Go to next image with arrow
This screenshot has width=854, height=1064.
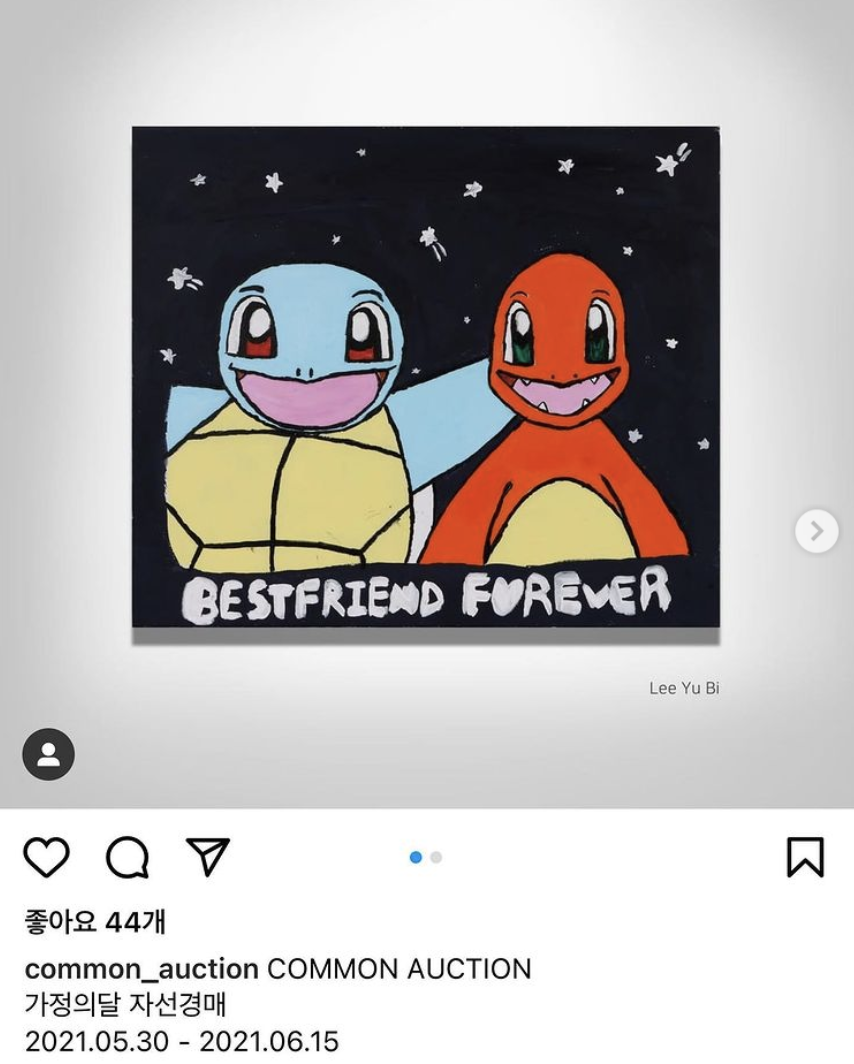click(816, 531)
